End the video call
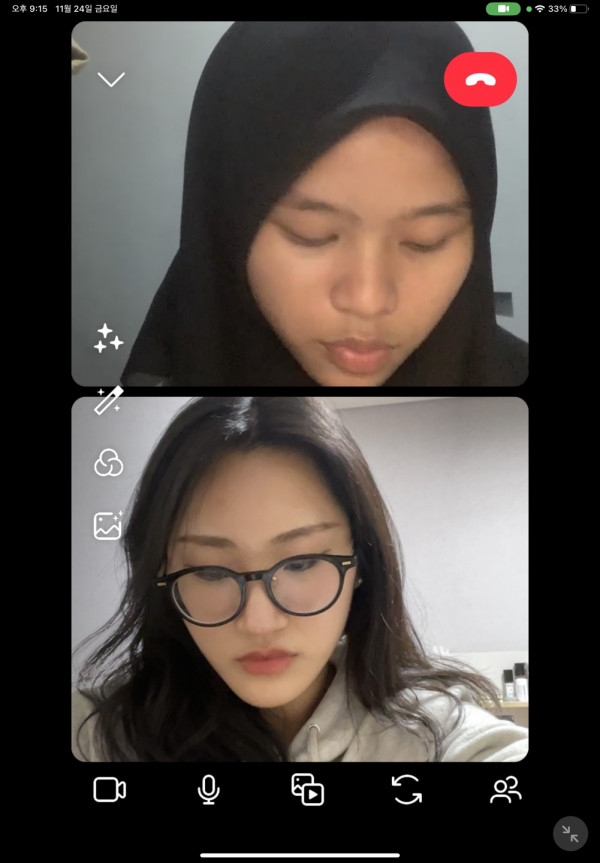This screenshot has height=863, width=600. (480, 79)
